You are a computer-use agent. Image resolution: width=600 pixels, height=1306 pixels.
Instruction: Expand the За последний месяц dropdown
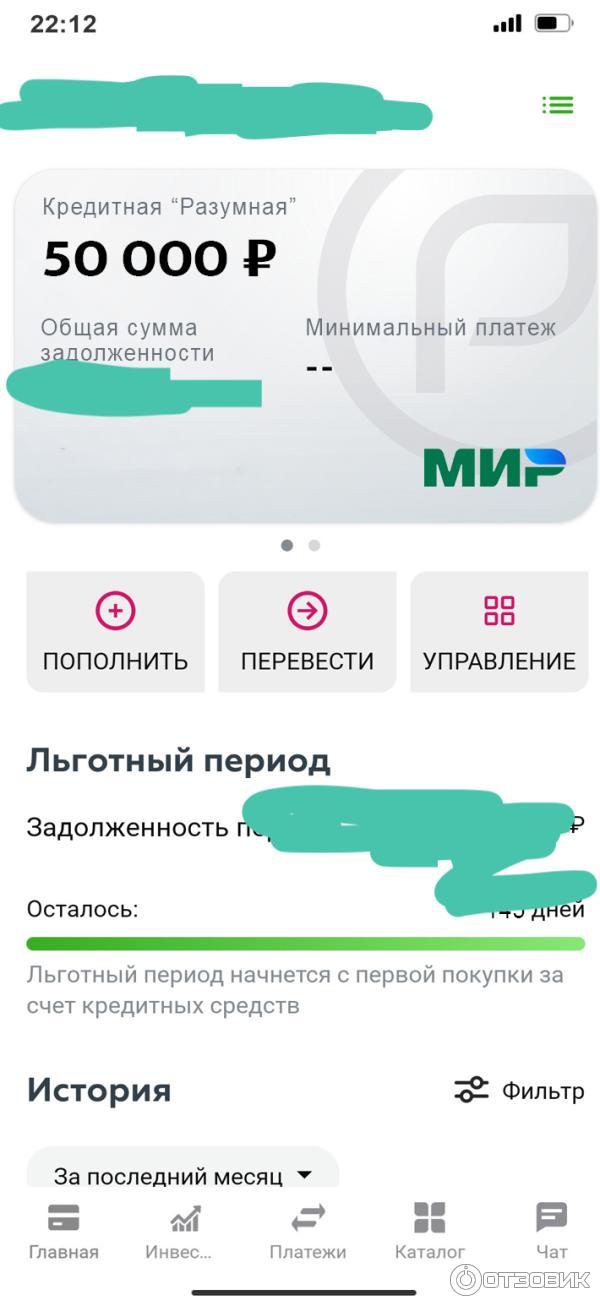(x=183, y=1176)
